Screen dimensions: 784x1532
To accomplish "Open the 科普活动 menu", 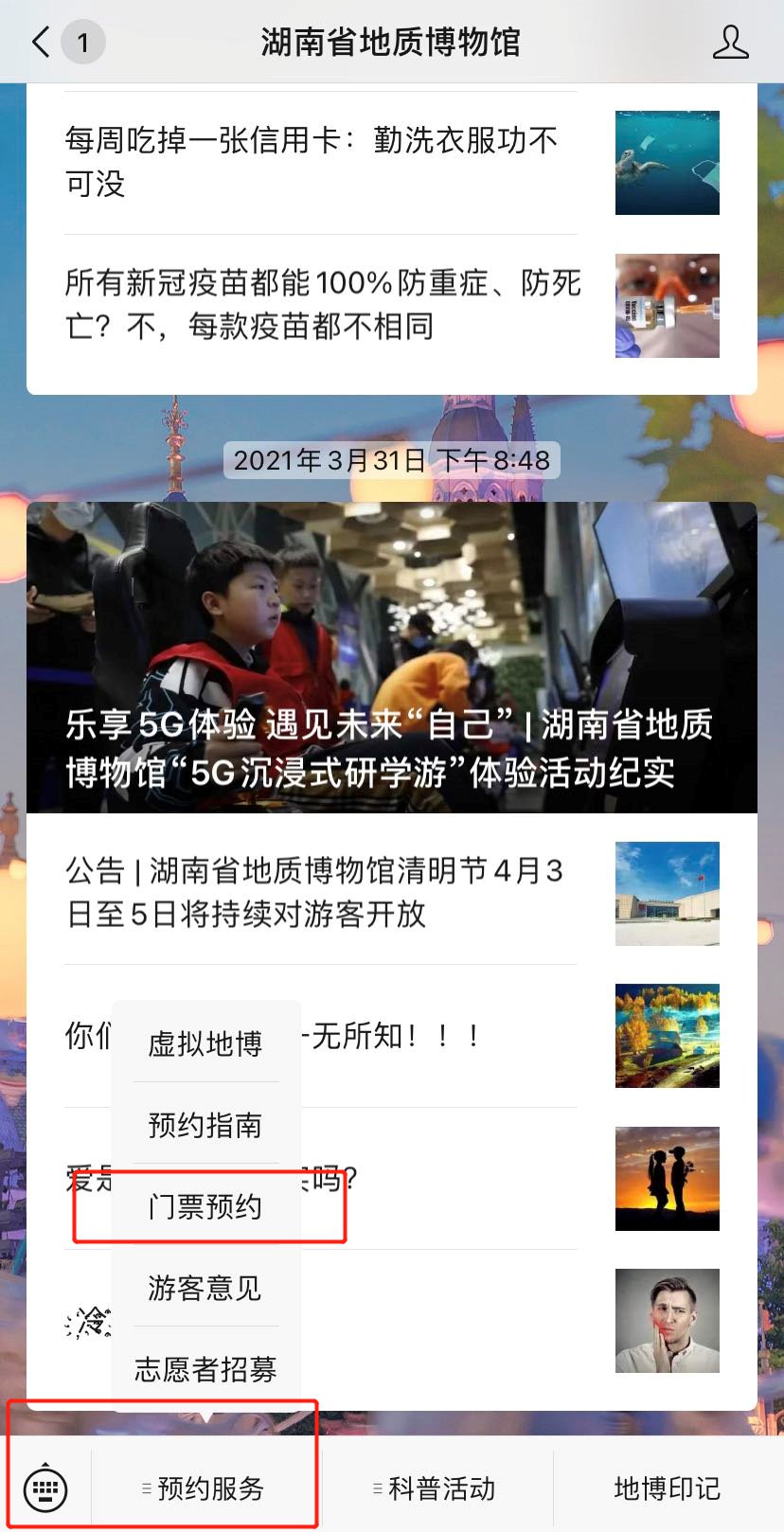I will (x=436, y=1488).
